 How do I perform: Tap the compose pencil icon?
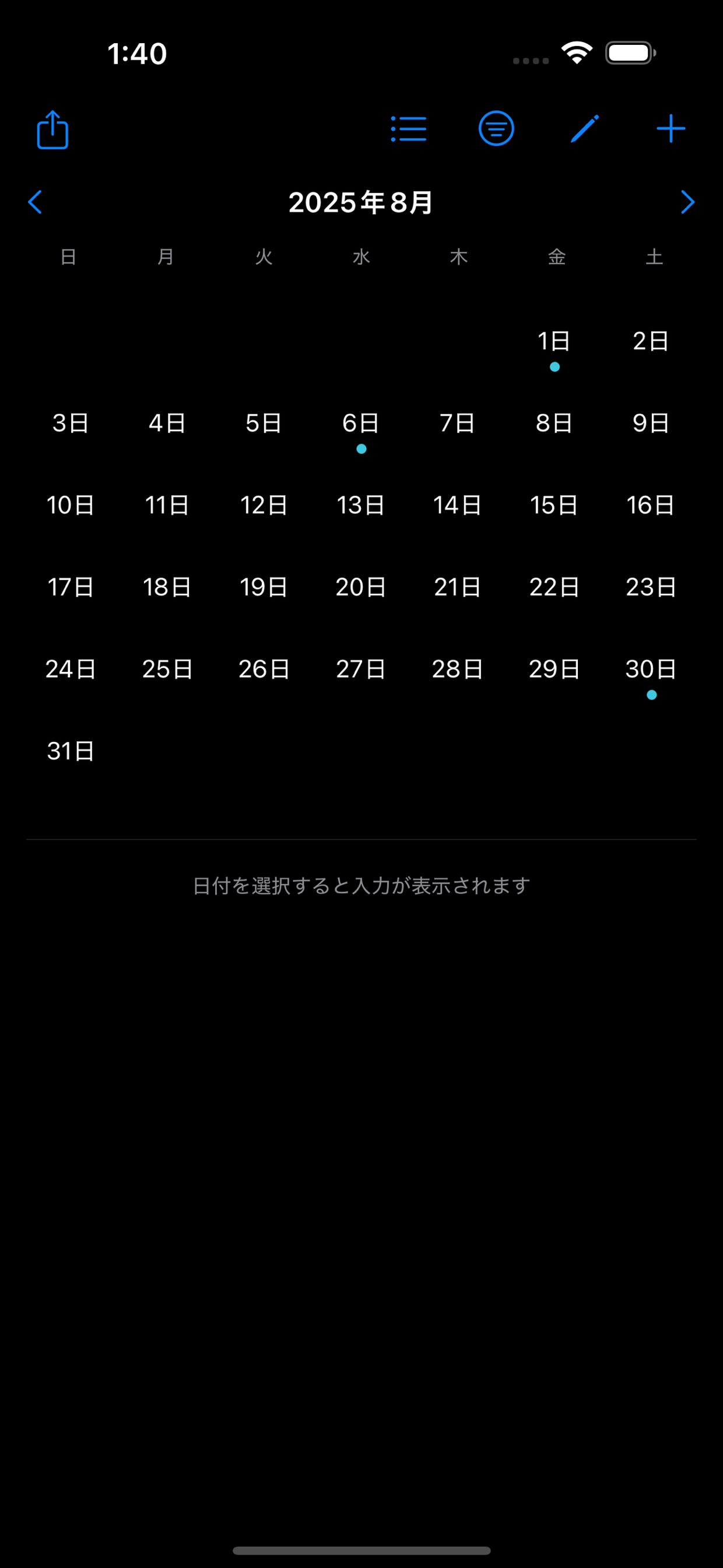coord(585,128)
